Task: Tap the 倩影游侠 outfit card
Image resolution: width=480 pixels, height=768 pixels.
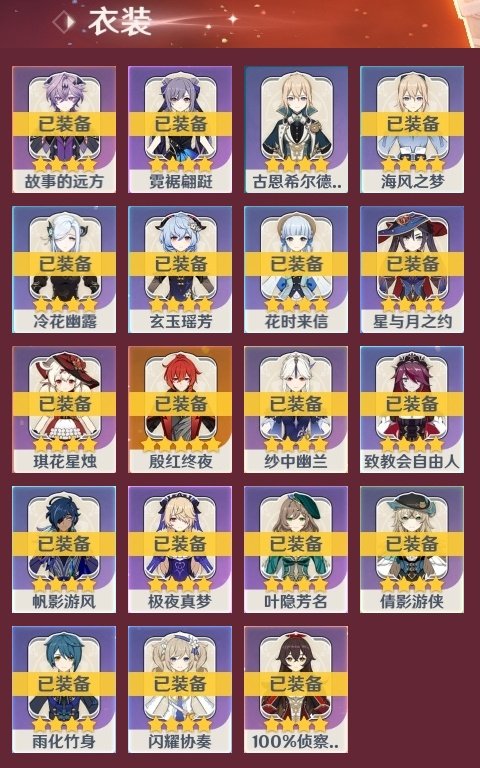Action: [412, 550]
